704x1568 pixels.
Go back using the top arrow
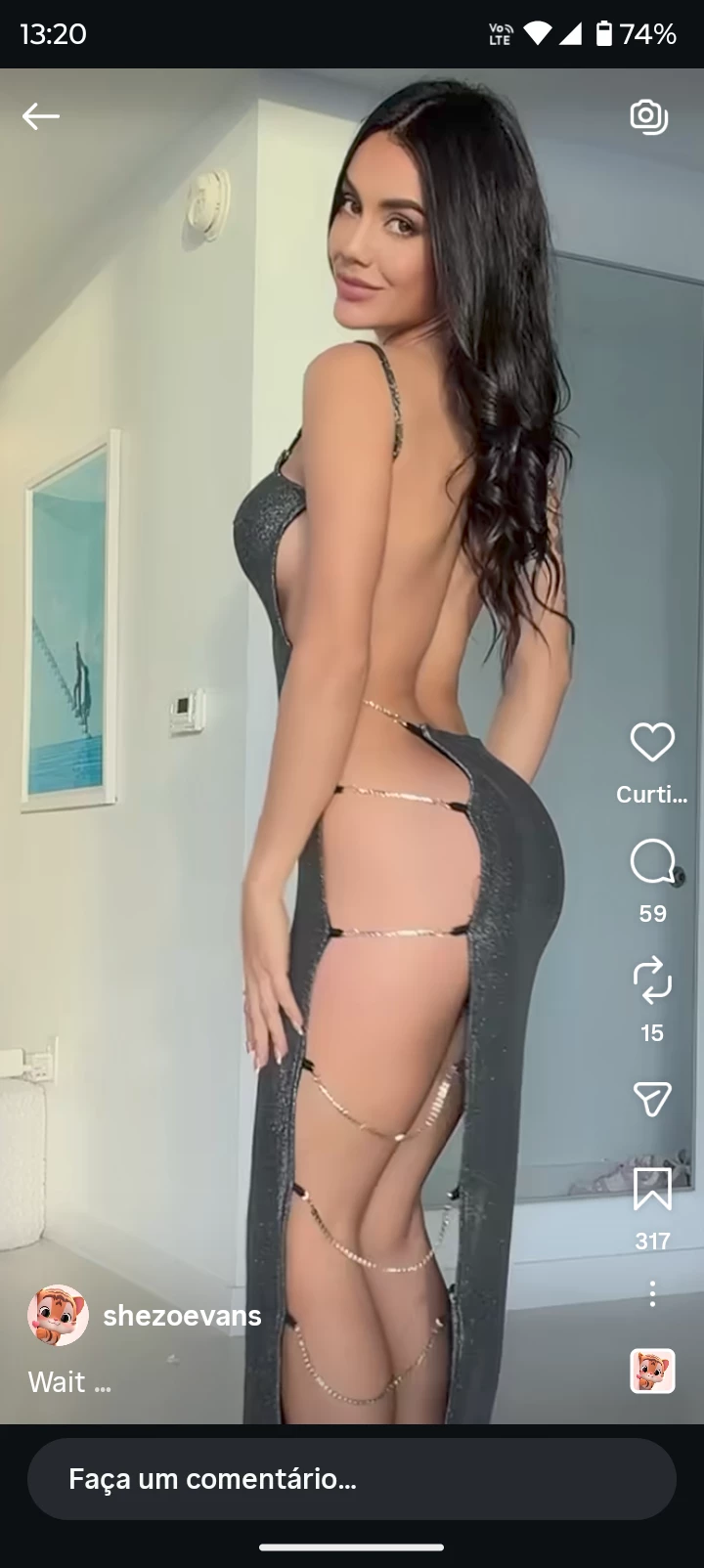coord(41,117)
